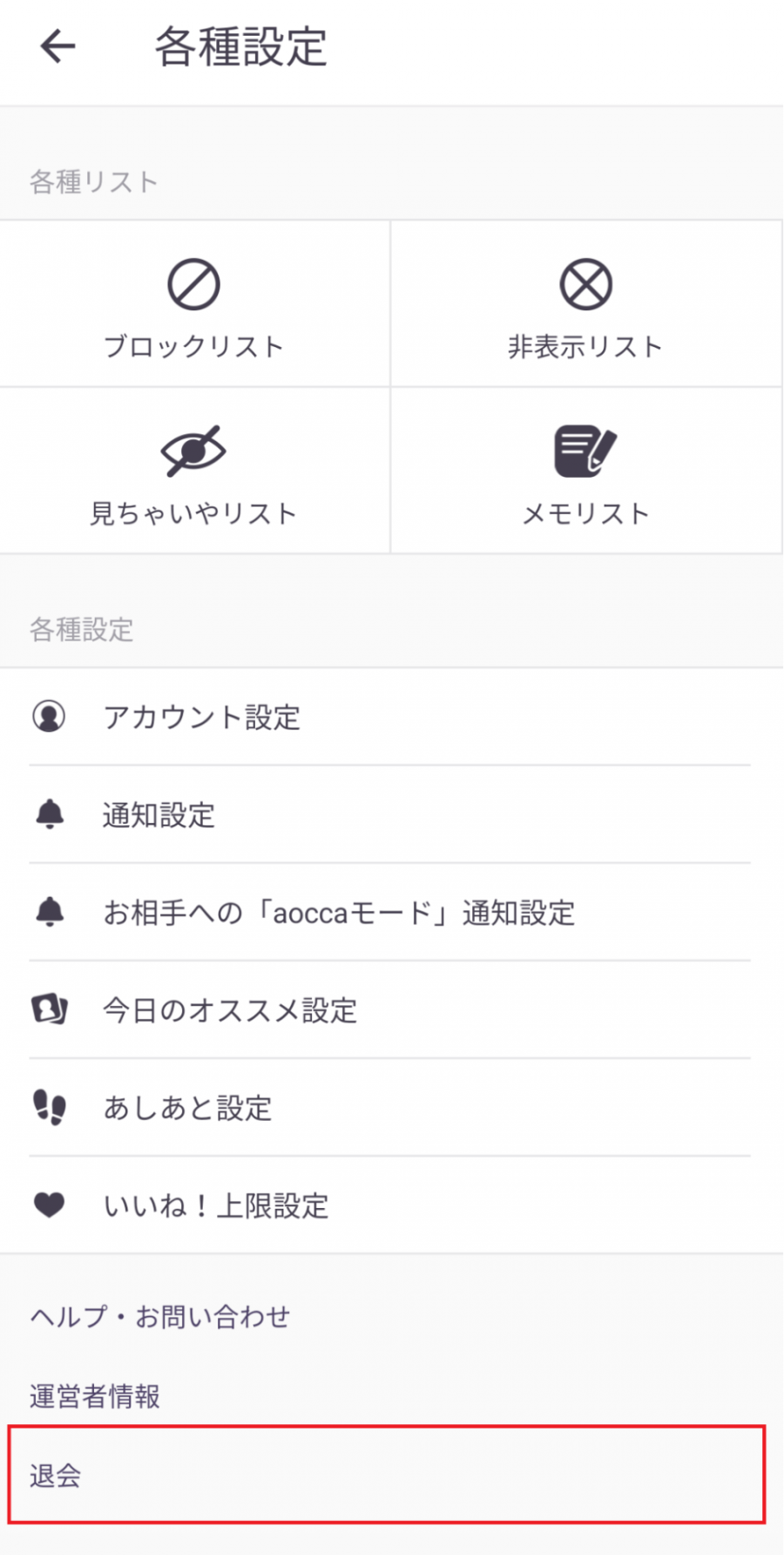
Task: Open ヘルプ・お問い合わせ
Action: click(x=160, y=1316)
